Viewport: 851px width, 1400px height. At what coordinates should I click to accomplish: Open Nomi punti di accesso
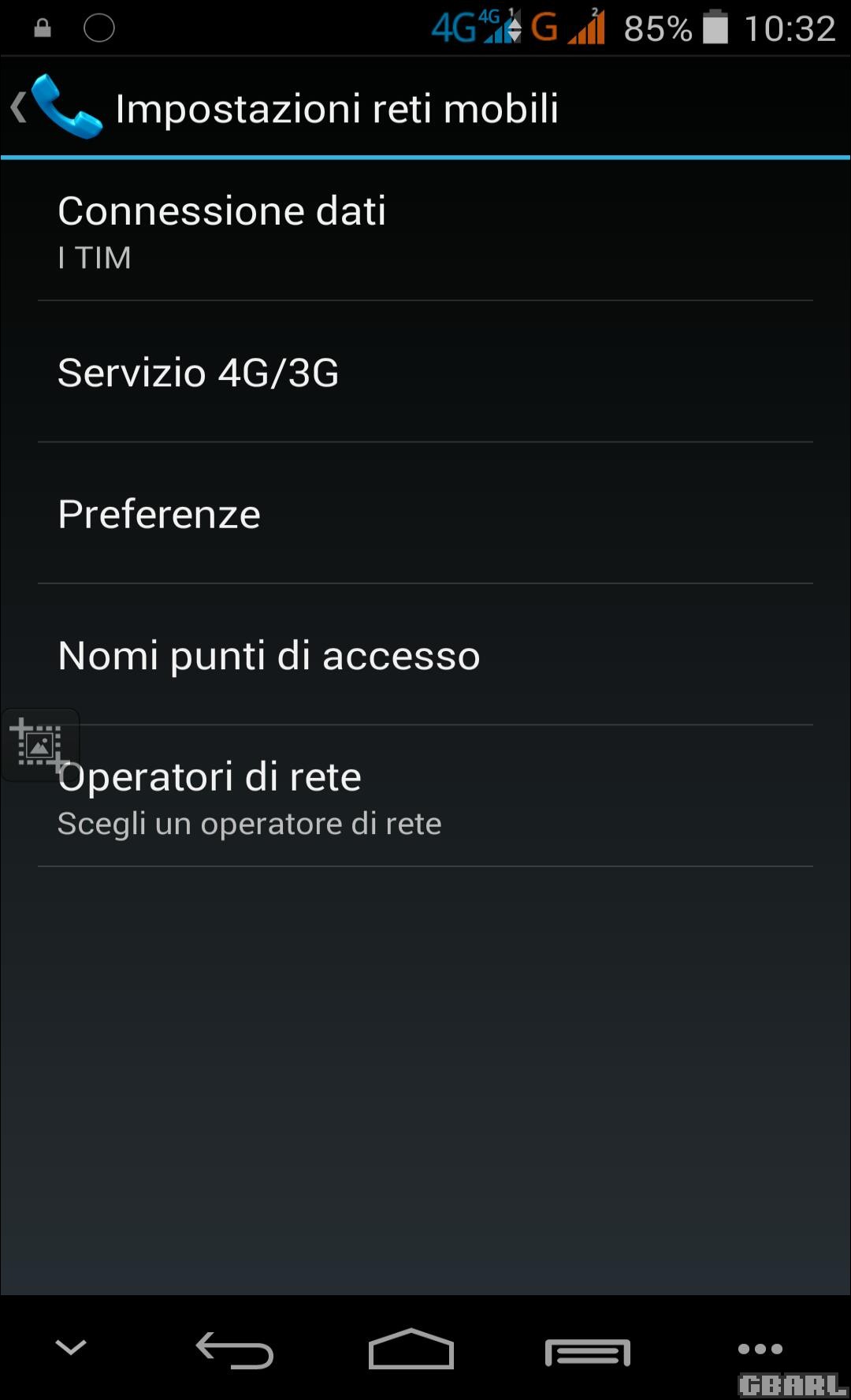(x=425, y=655)
